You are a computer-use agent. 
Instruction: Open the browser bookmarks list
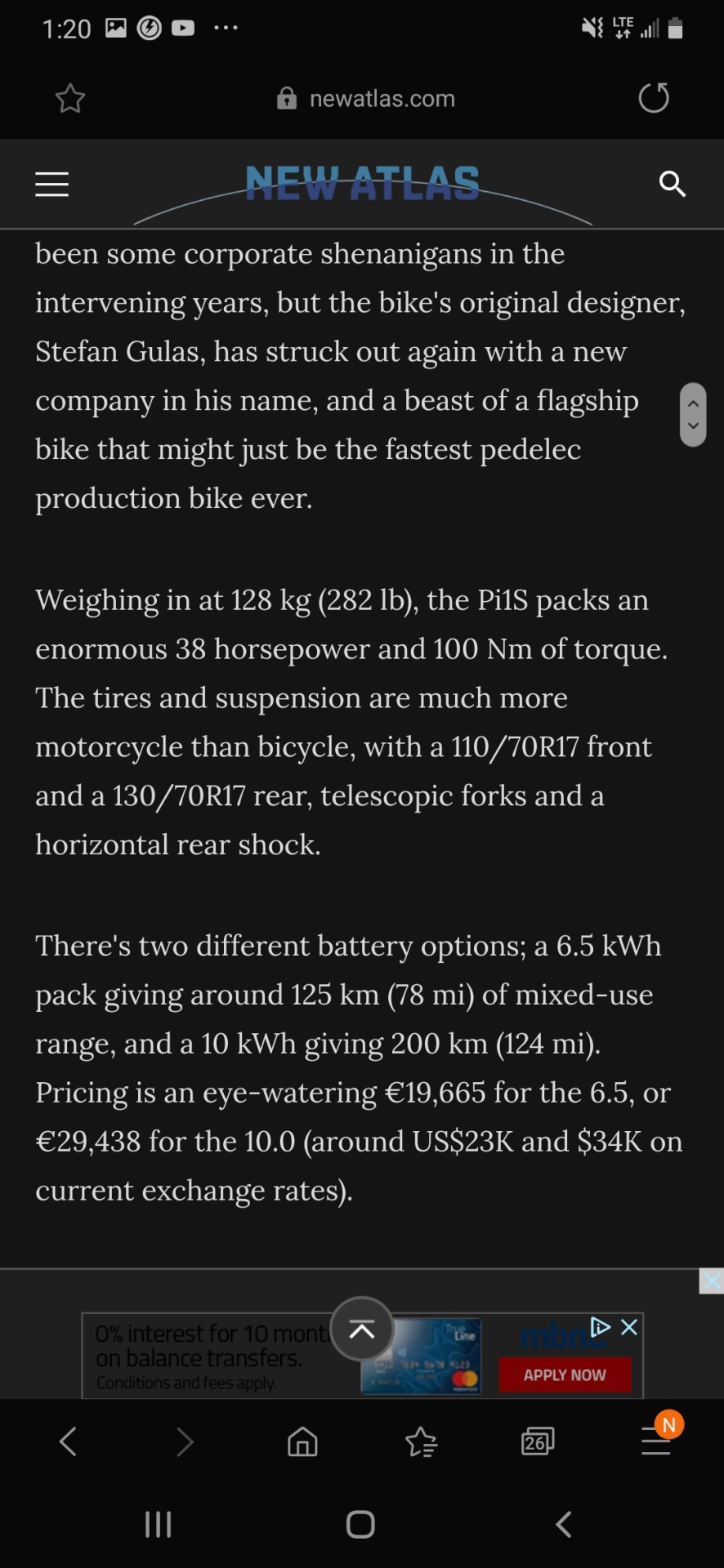421,1441
